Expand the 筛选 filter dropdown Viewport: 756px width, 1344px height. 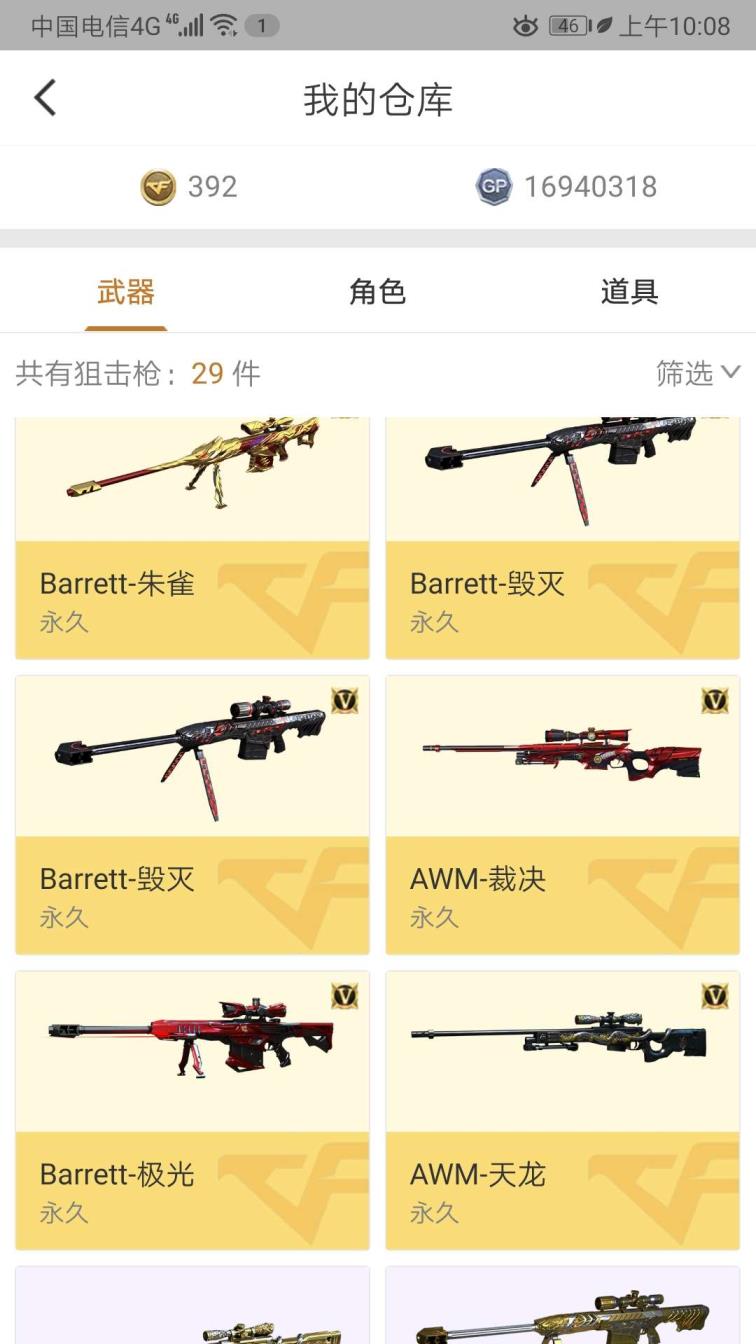tap(697, 373)
